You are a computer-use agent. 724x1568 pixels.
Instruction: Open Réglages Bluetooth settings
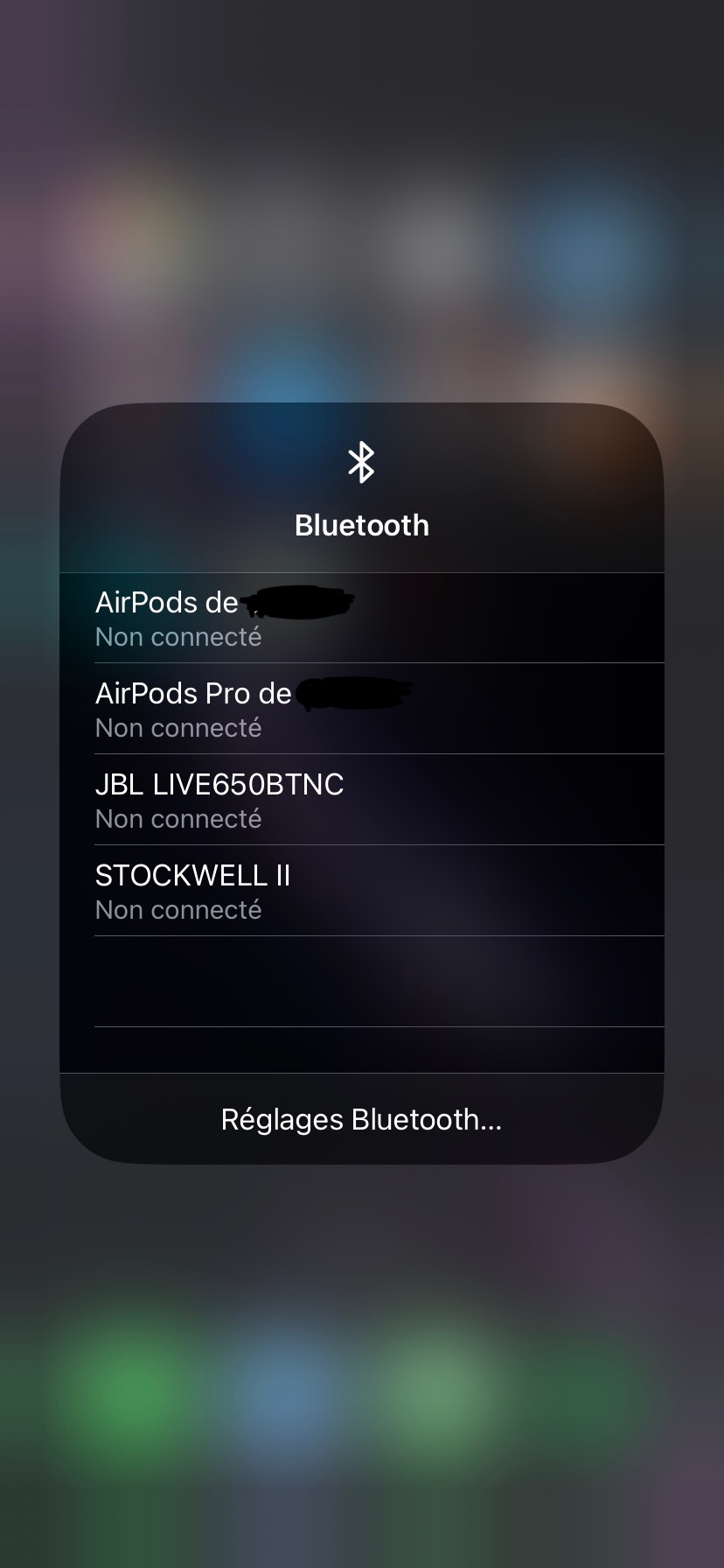pyautogui.click(x=361, y=1119)
